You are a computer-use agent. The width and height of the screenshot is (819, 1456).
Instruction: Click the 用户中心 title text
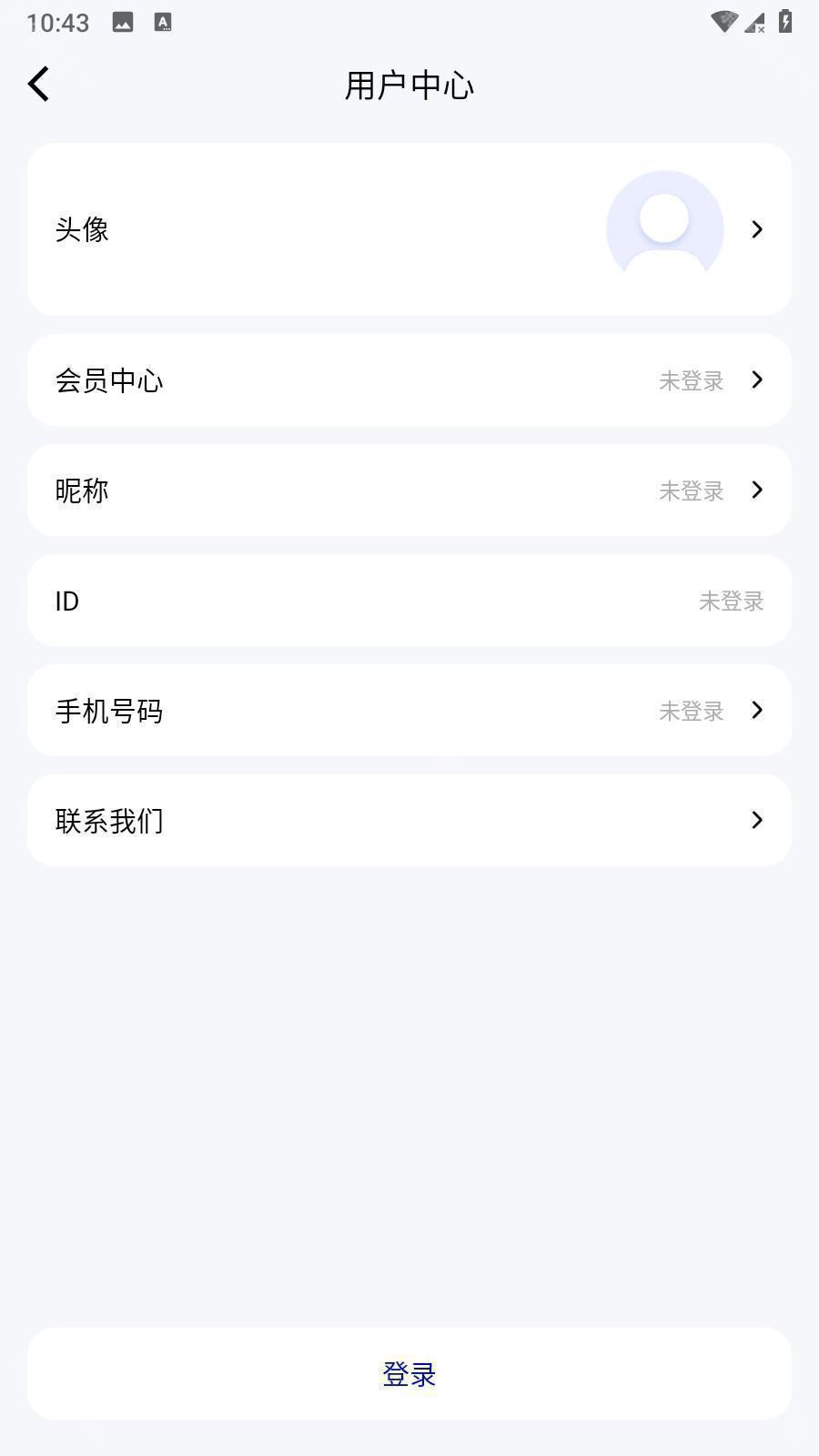(409, 83)
